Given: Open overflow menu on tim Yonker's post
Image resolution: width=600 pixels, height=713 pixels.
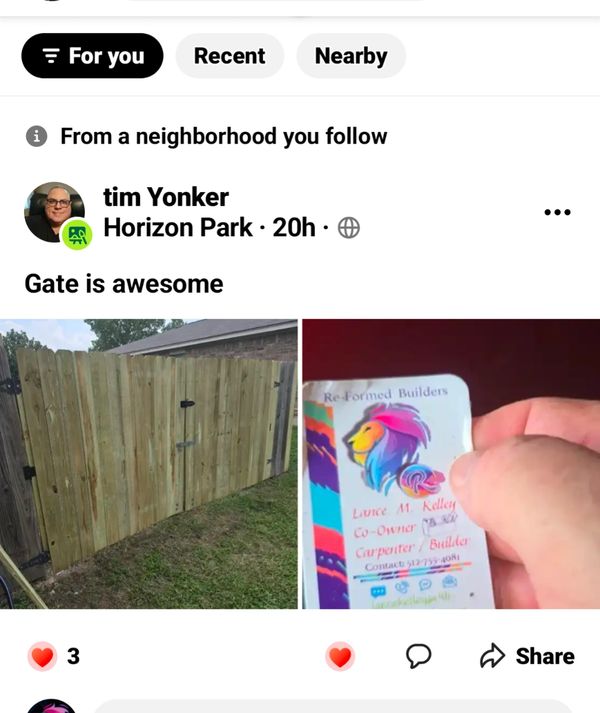Looking at the screenshot, I should coord(556,212).
